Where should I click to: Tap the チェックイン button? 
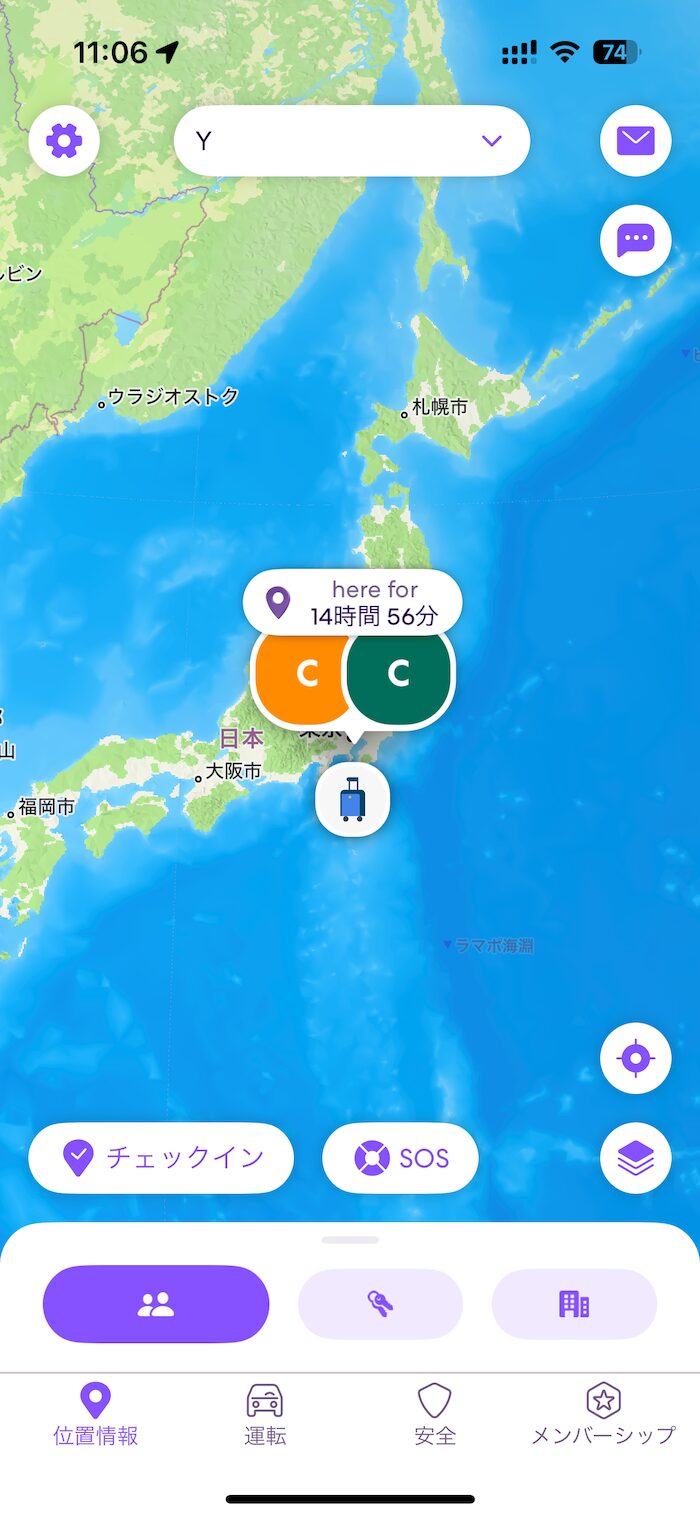(x=161, y=1158)
